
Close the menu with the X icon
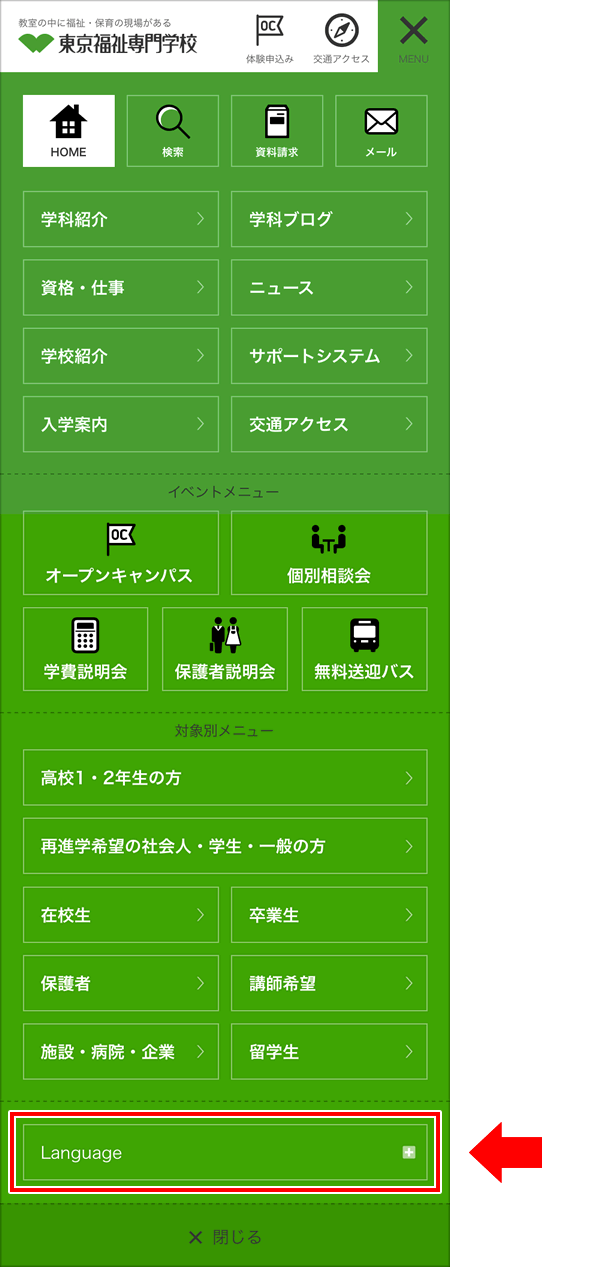coord(413,36)
